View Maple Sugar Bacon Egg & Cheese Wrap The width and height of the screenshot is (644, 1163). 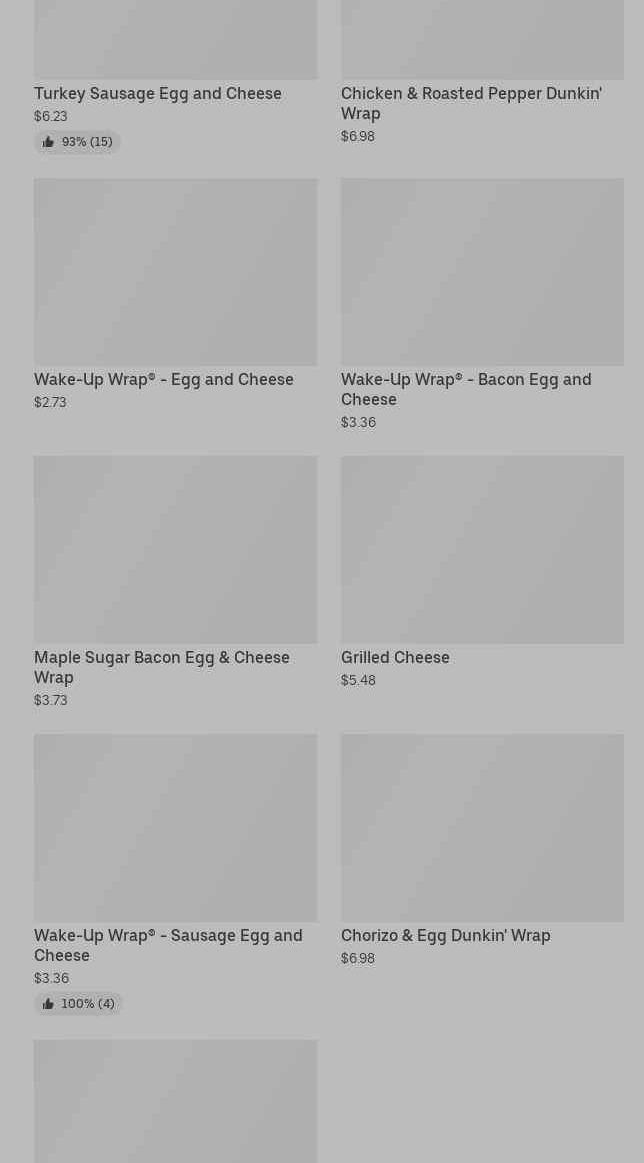tap(175, 582)
